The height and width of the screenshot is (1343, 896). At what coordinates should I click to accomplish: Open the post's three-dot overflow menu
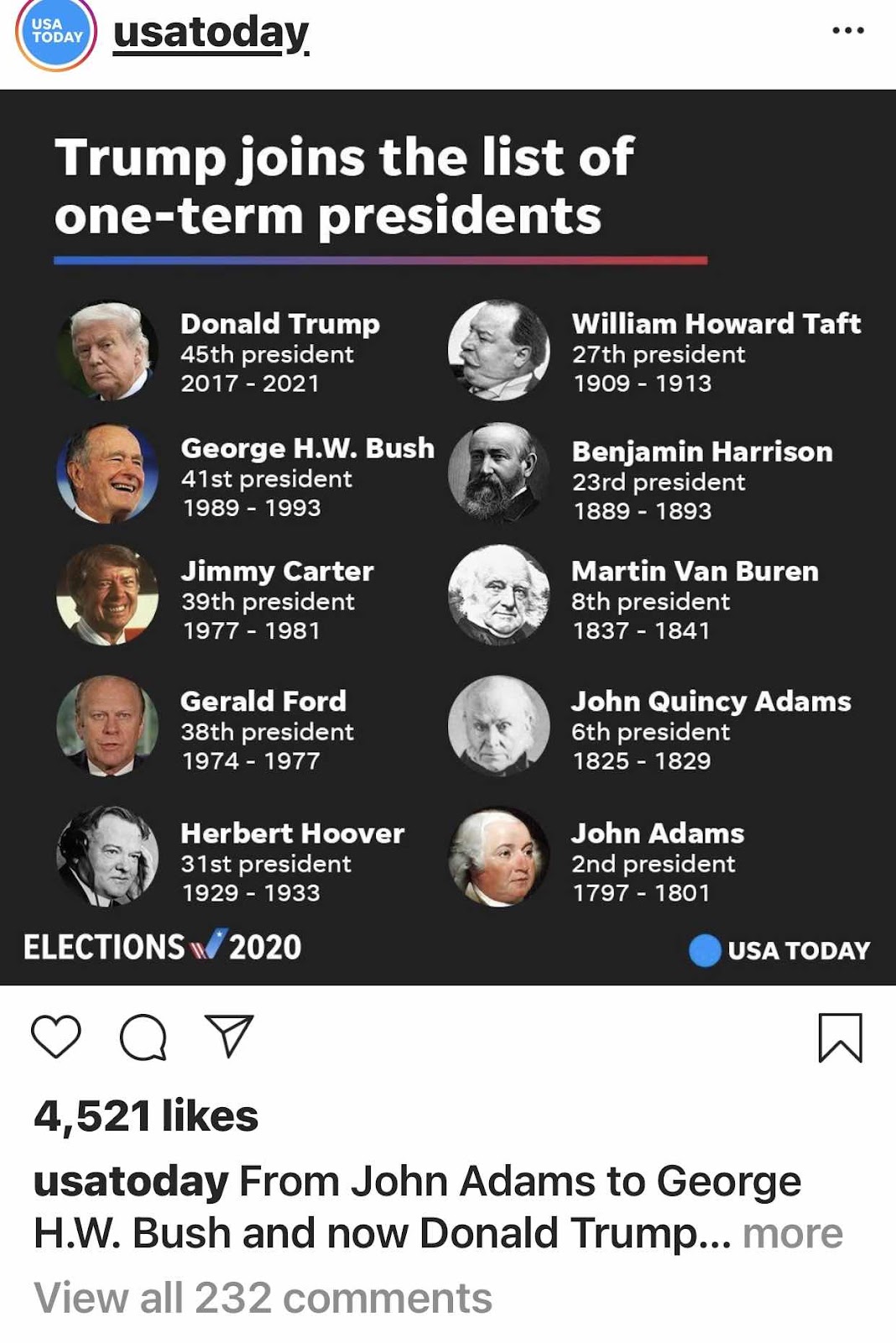[x=847, y=31]
